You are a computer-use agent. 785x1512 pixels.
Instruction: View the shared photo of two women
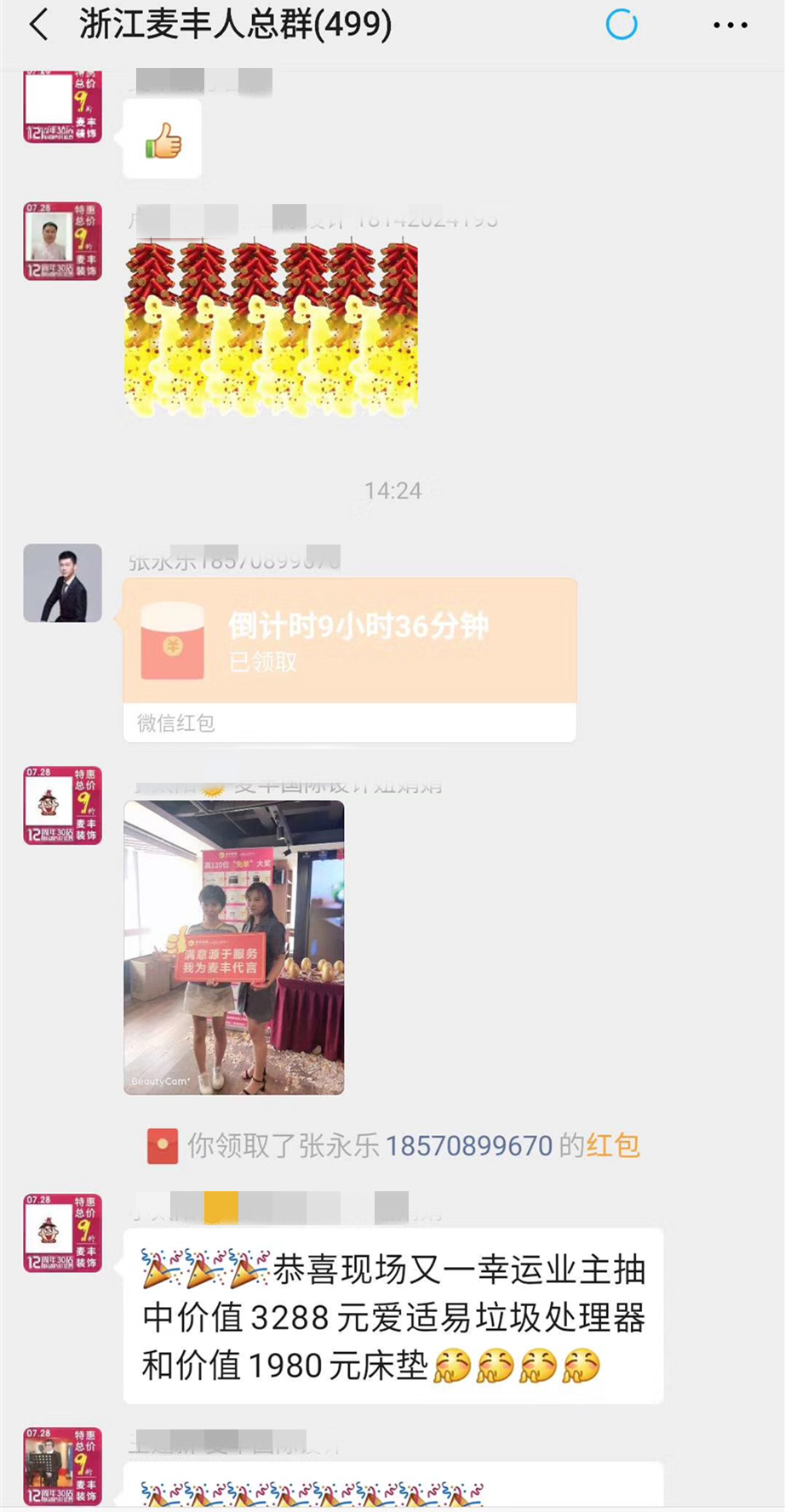(234, 947)
